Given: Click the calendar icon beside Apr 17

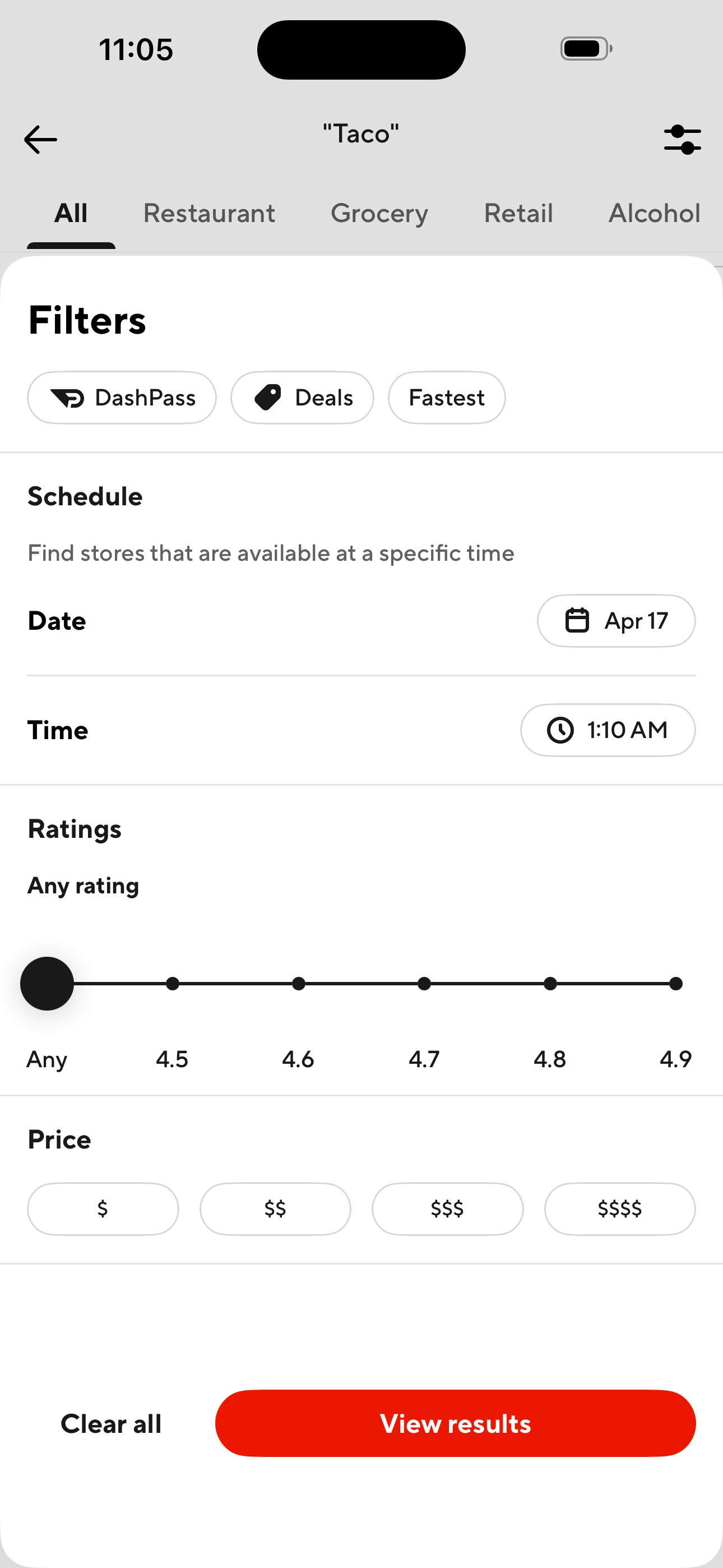Looking at the screenshot, I should tap(576, 620).
